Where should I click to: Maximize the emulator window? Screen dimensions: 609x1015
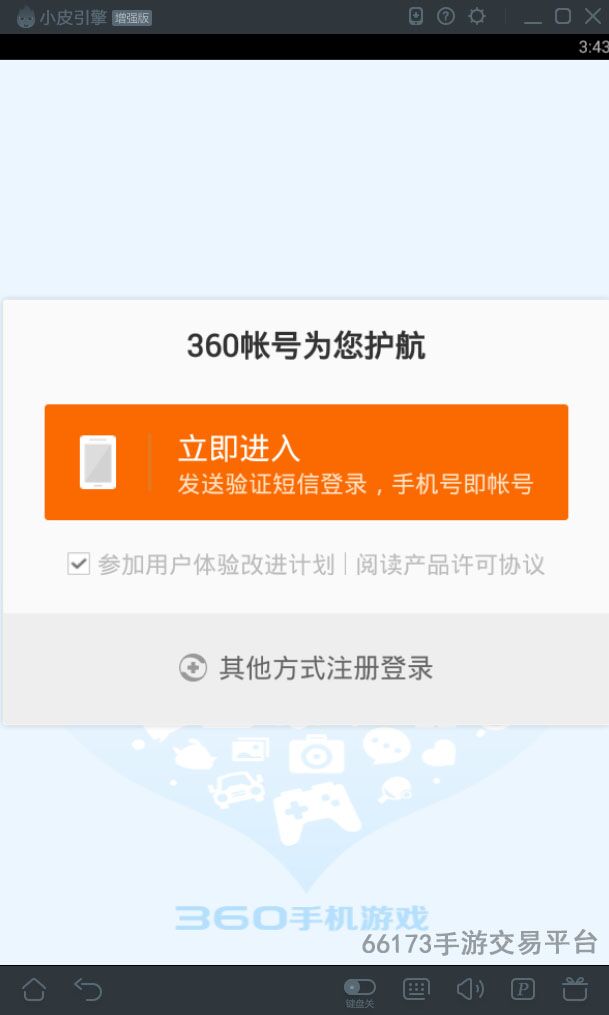pos(563,16)
